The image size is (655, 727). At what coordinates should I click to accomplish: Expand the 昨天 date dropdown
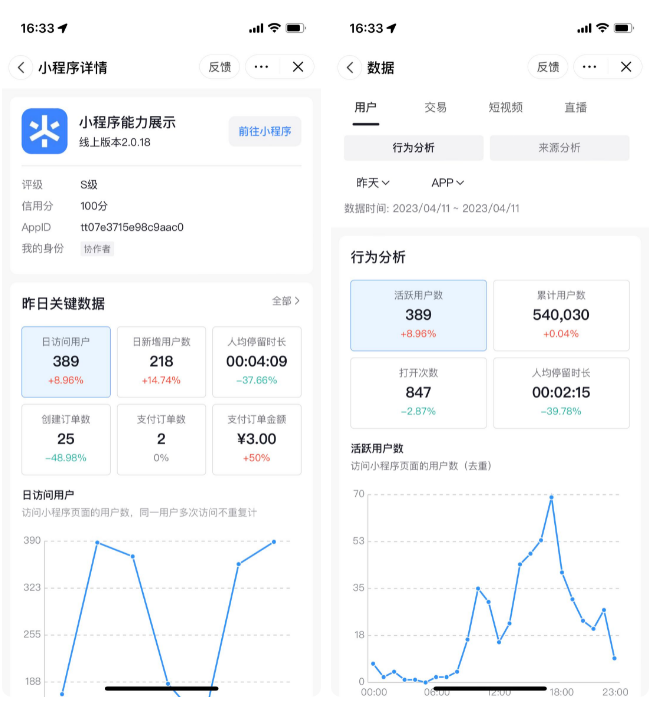click(373, 183)
